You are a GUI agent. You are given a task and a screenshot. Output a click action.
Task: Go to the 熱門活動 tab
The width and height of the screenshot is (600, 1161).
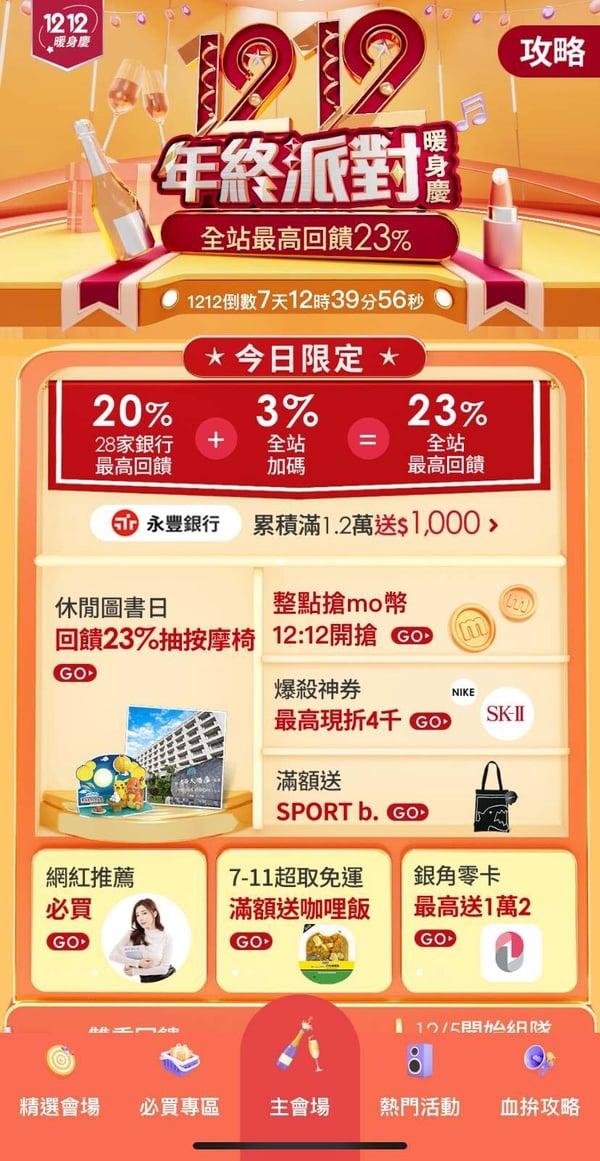tap(420, 1079)
